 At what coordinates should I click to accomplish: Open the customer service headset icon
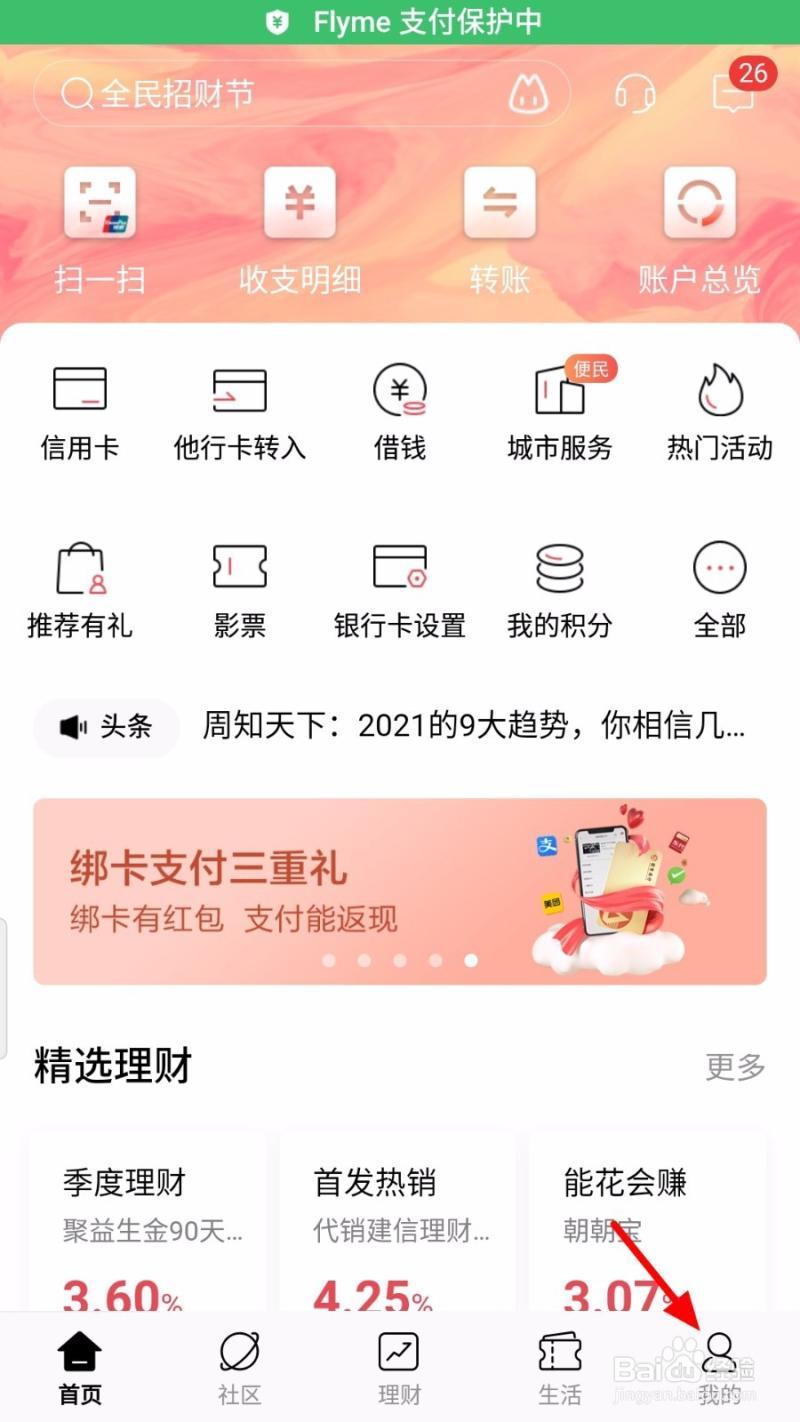point(634,95)
